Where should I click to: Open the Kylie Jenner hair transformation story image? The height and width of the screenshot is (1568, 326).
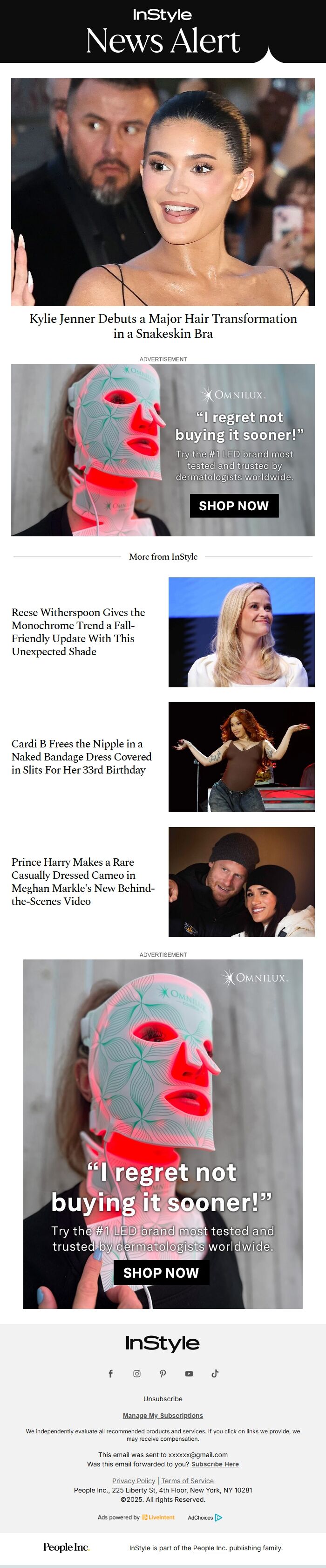(163, 192)
